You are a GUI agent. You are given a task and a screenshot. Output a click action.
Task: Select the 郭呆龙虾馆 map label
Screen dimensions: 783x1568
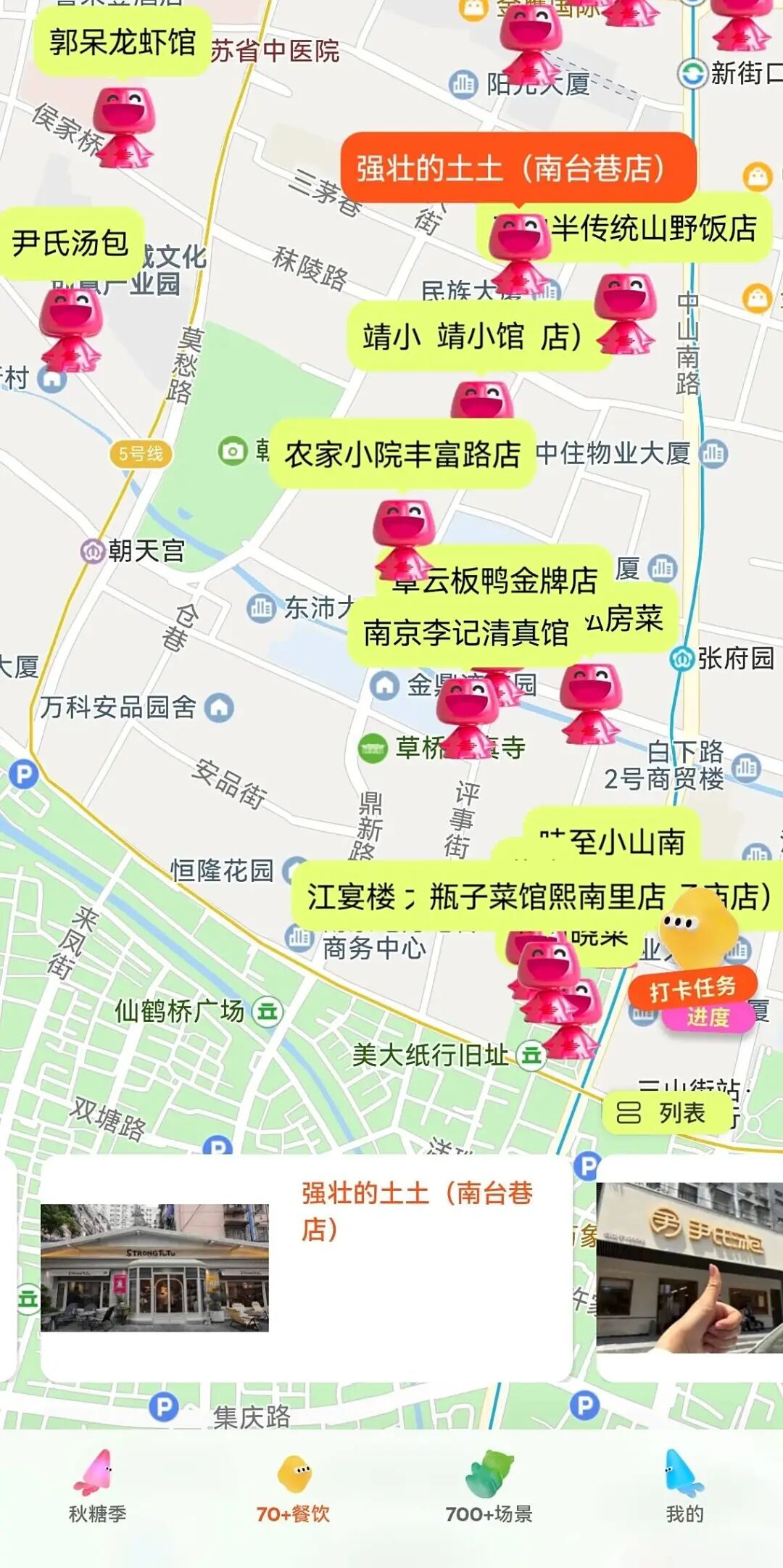click(122, 43)
